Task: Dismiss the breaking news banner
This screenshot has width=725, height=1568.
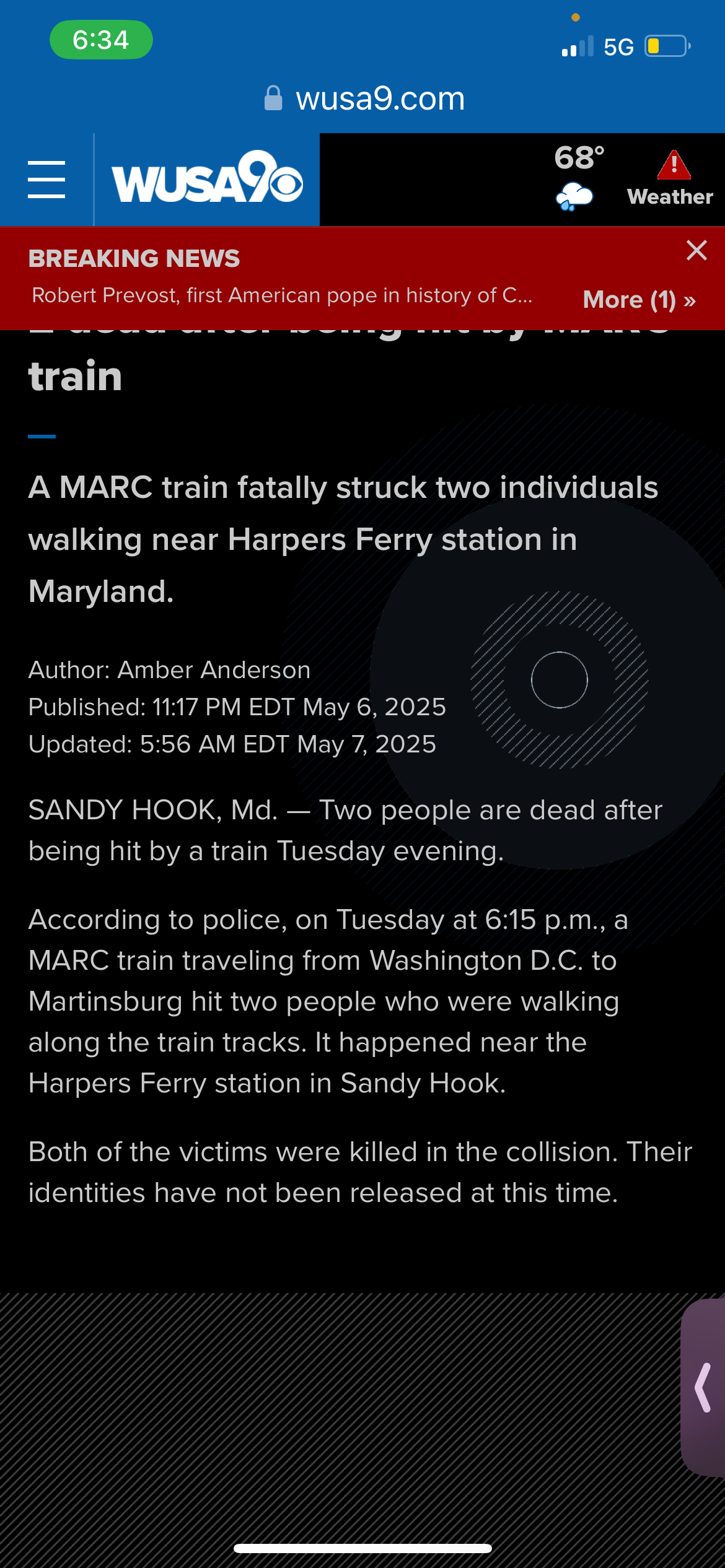Action: point(696,251)
